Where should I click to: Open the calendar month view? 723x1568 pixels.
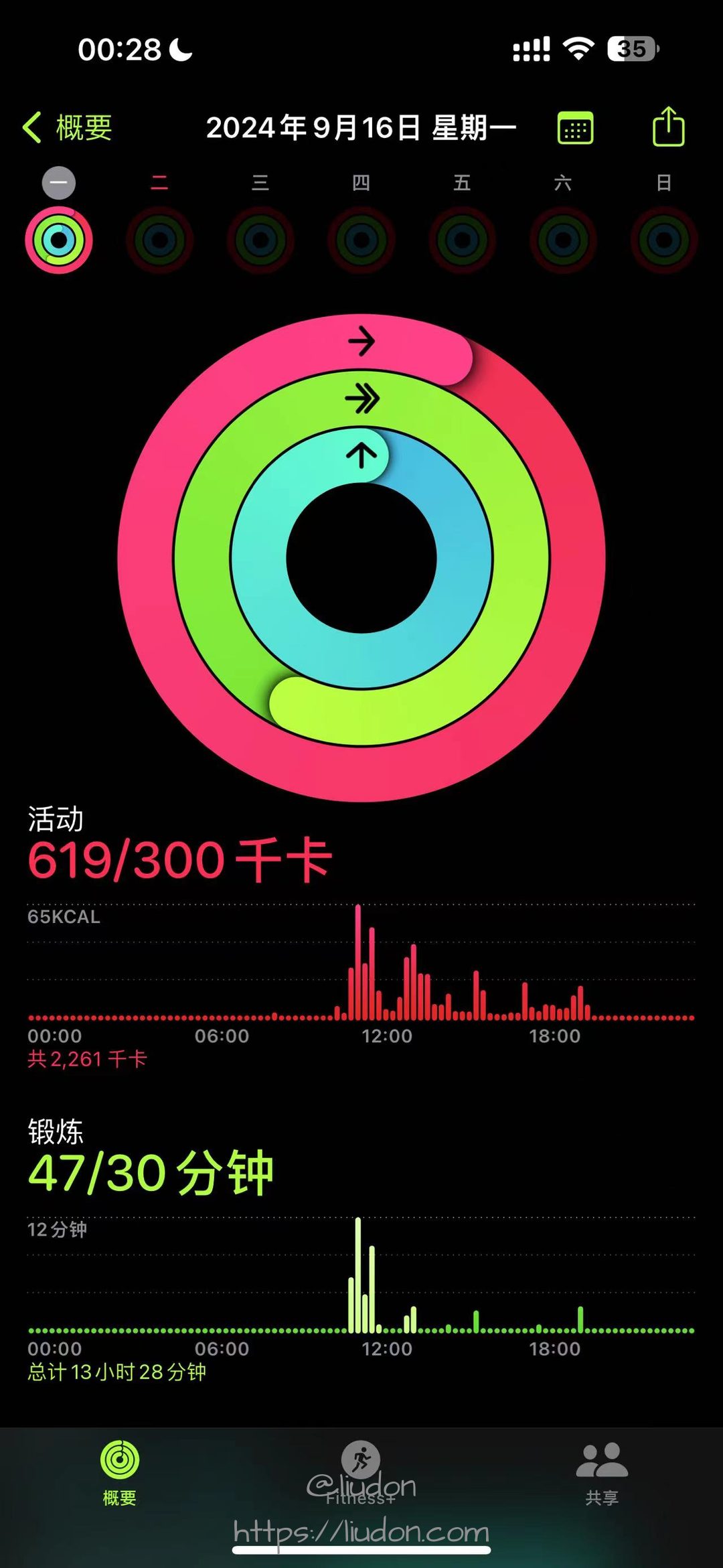575,127
